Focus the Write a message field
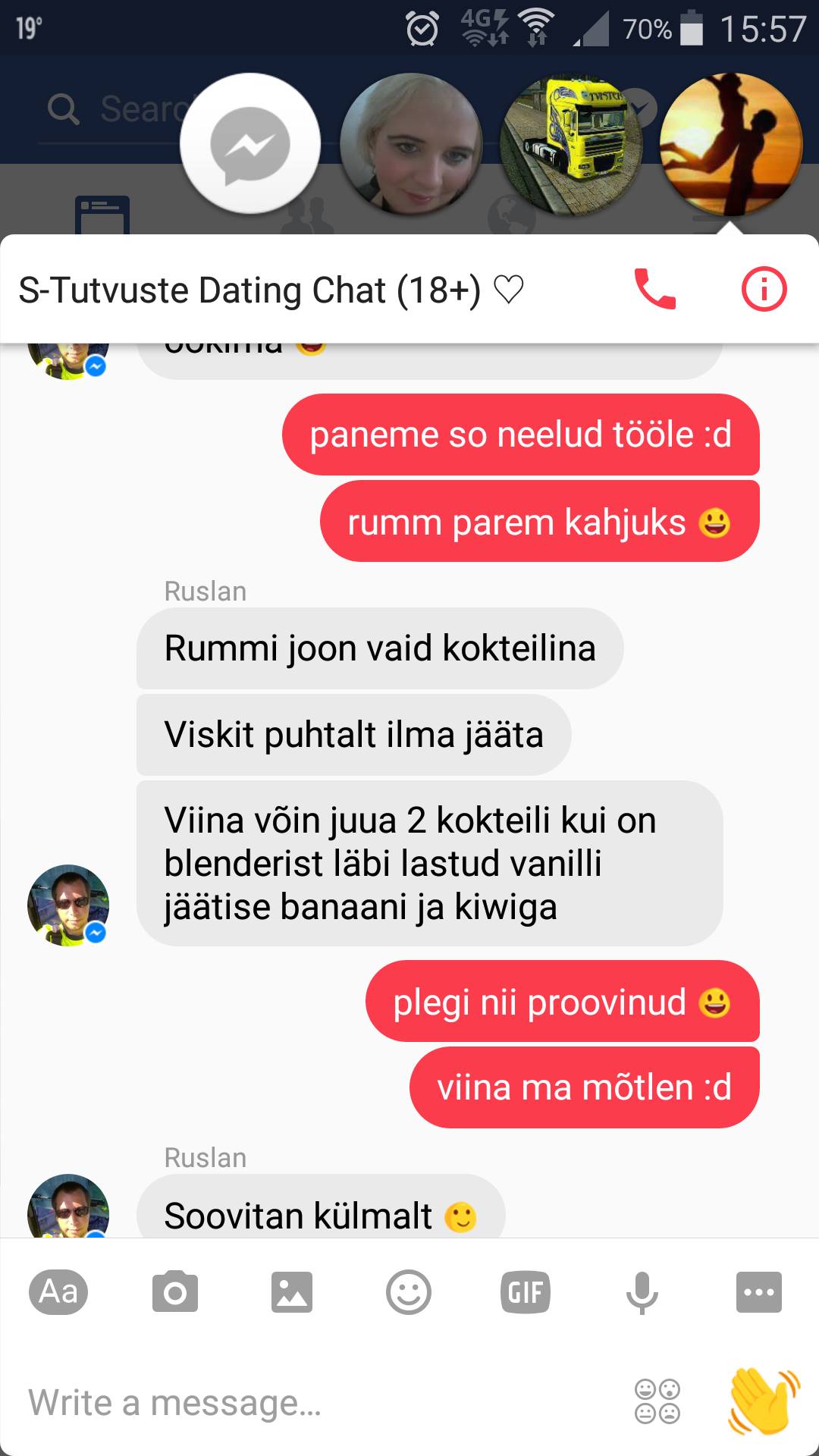The image size is (819, 1456). [x=318, y=1402]
